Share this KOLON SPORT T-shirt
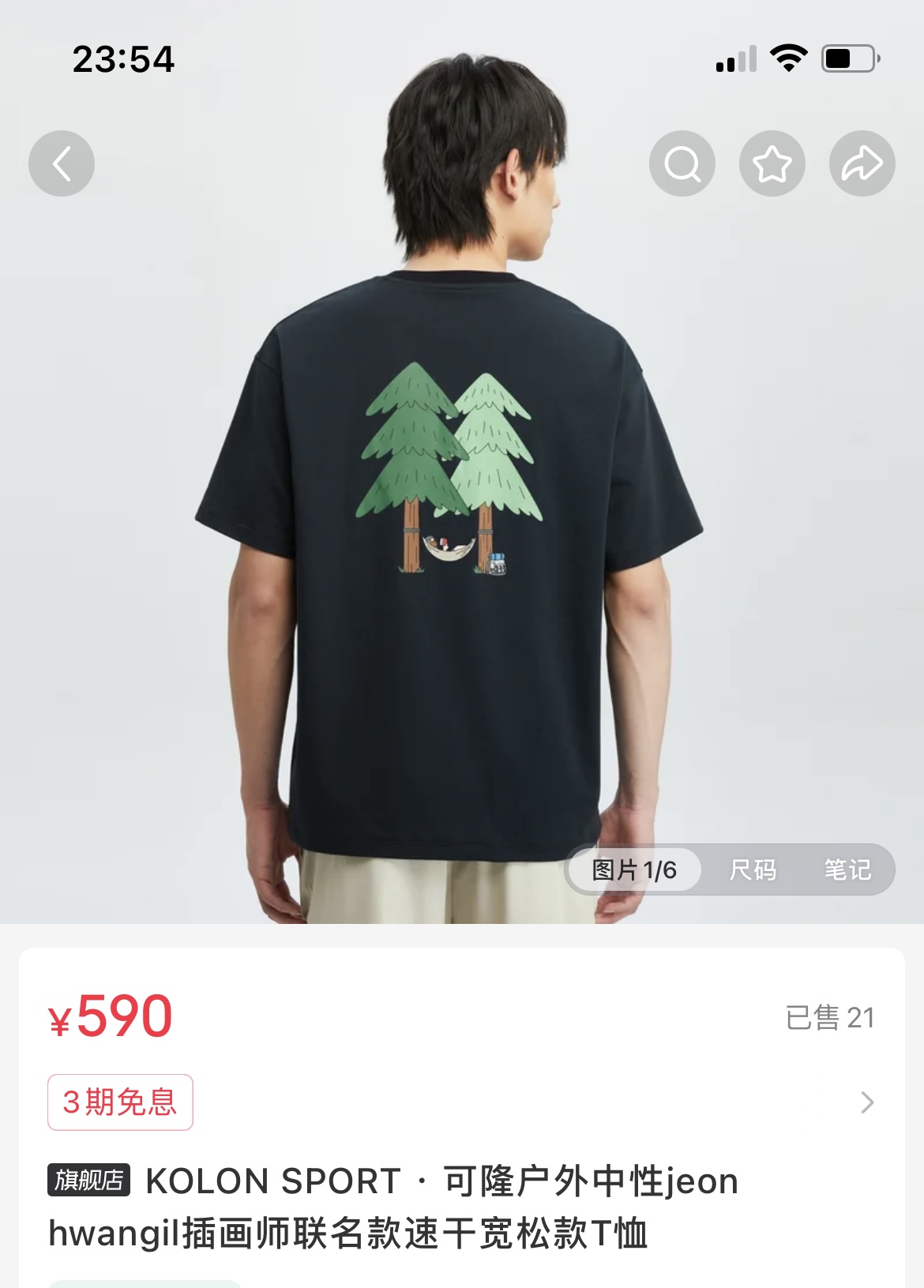Screen dimensions: 924x1288 (x=862, y=163)
